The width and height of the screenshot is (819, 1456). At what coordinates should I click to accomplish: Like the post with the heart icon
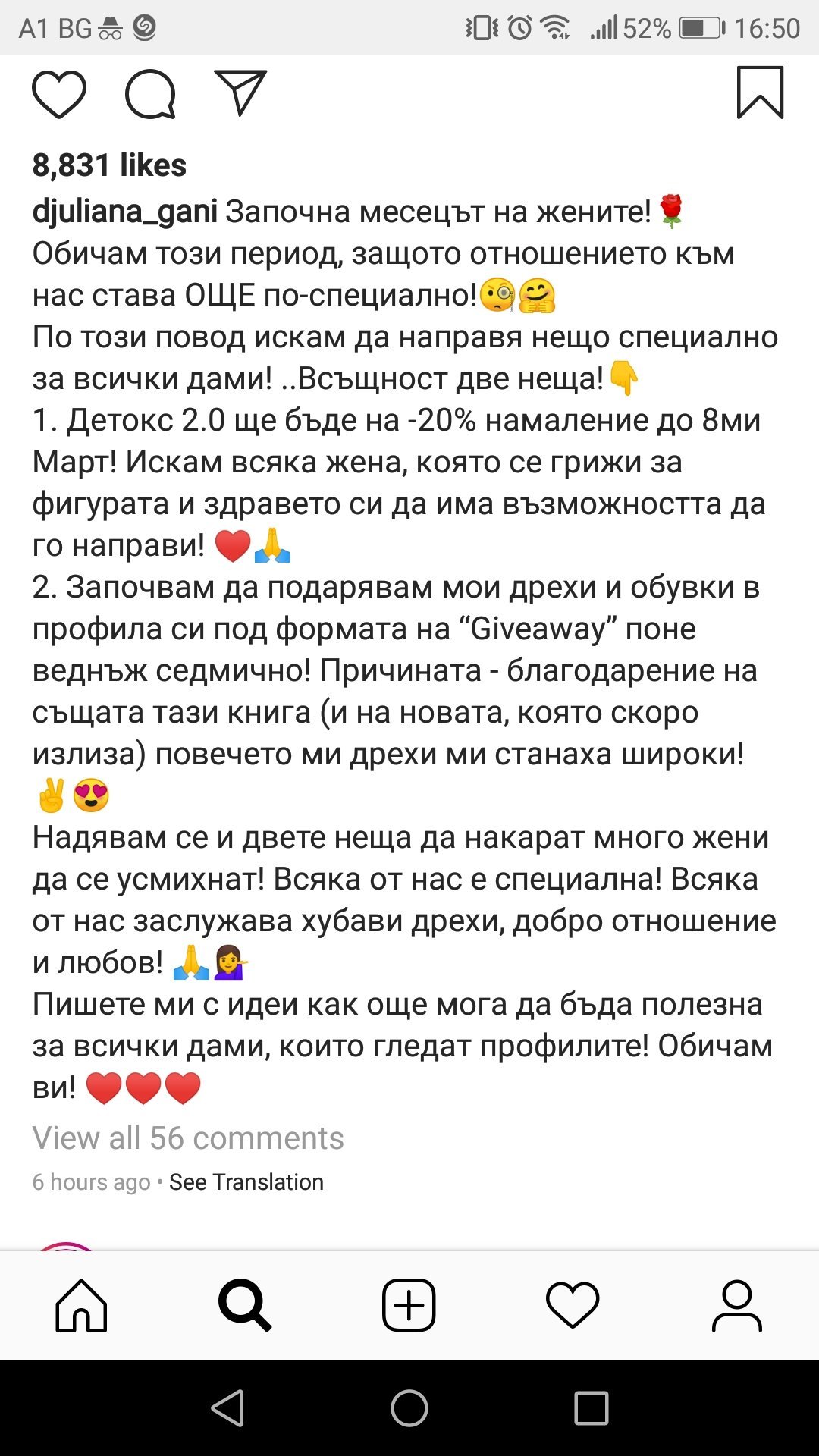pos(59,94)
